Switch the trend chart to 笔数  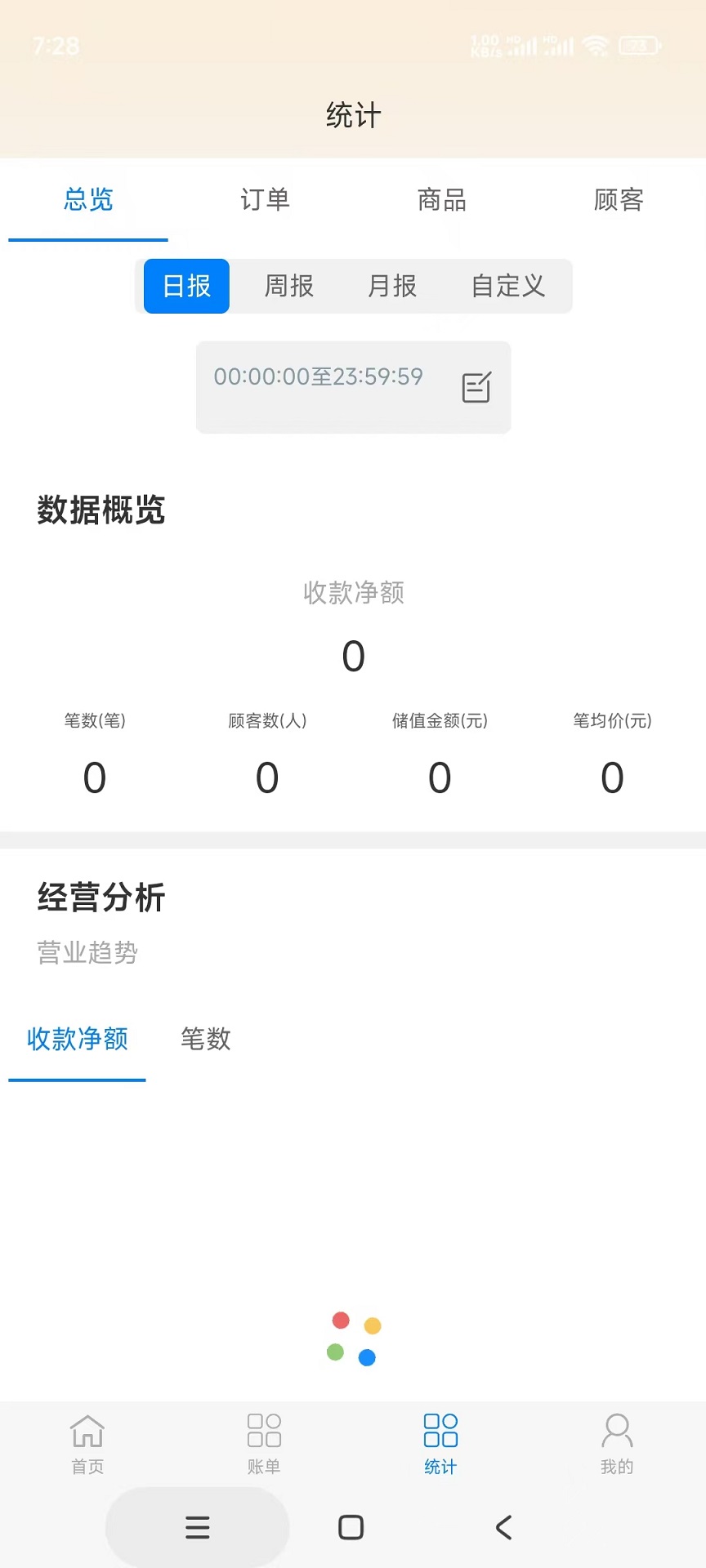[x=206, y=1039]
